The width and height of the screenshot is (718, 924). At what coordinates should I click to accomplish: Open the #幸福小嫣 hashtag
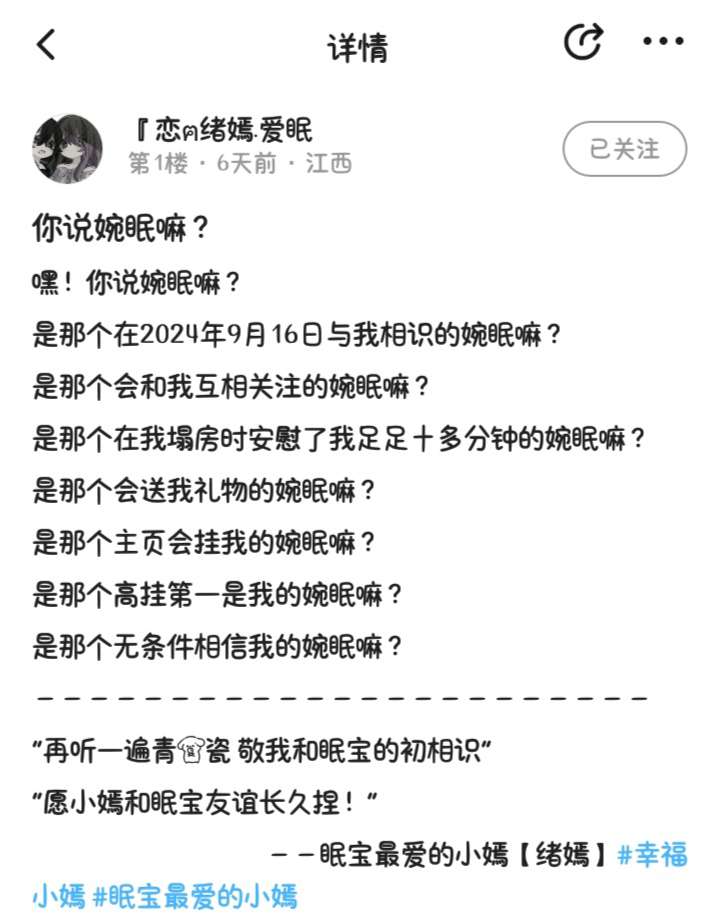(652, 855)
